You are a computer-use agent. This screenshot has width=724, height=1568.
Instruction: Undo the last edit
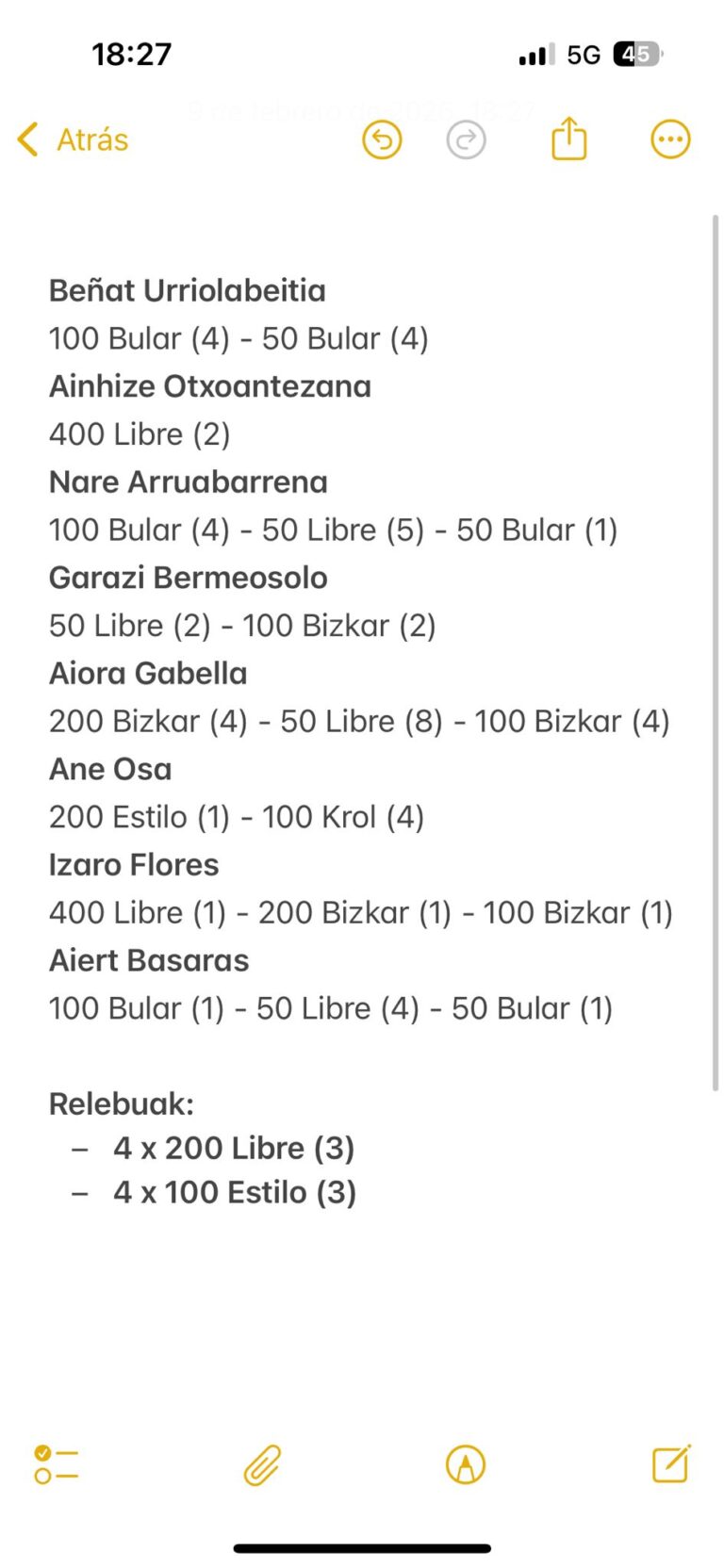point(382,139)
